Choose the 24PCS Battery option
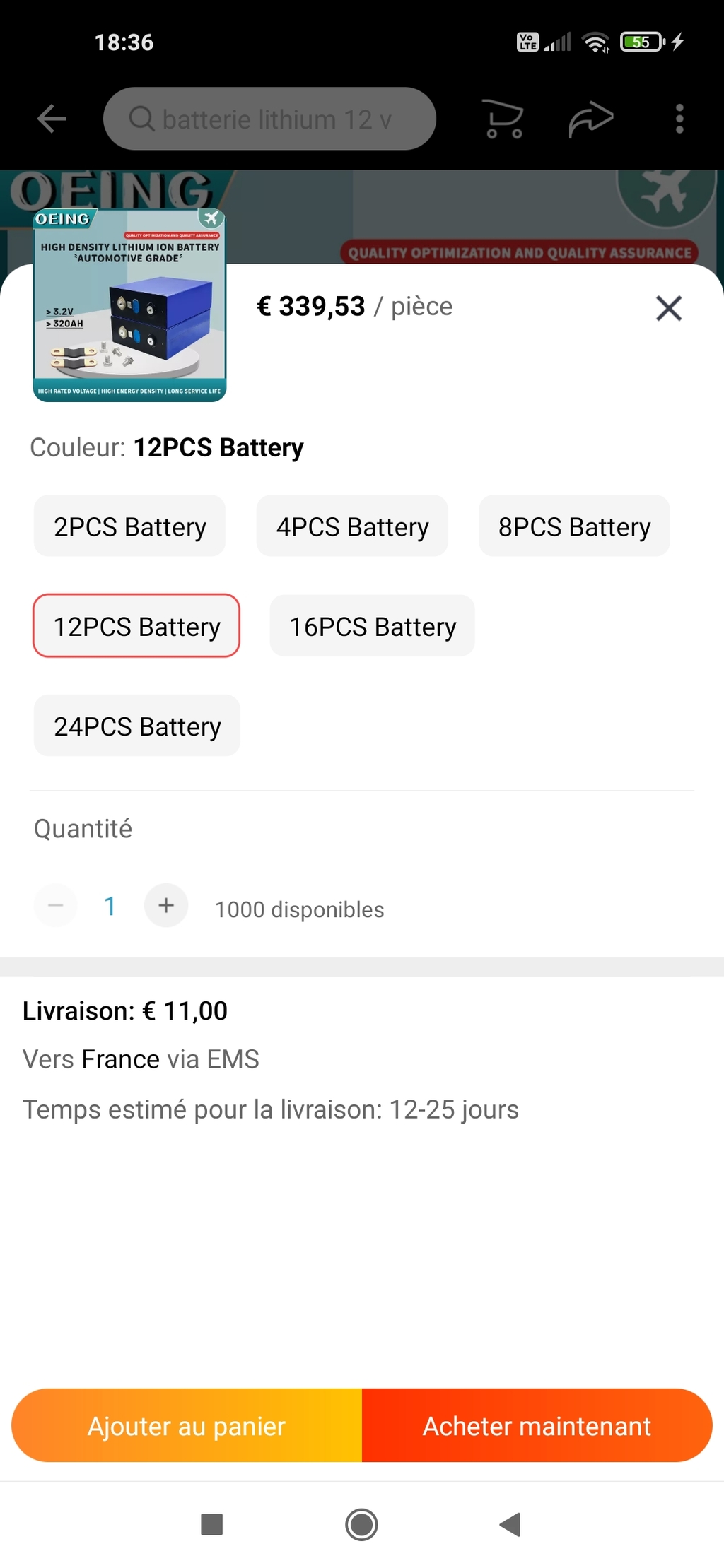The width and height of the screenshot is (724, 1568). pos(137,726)
